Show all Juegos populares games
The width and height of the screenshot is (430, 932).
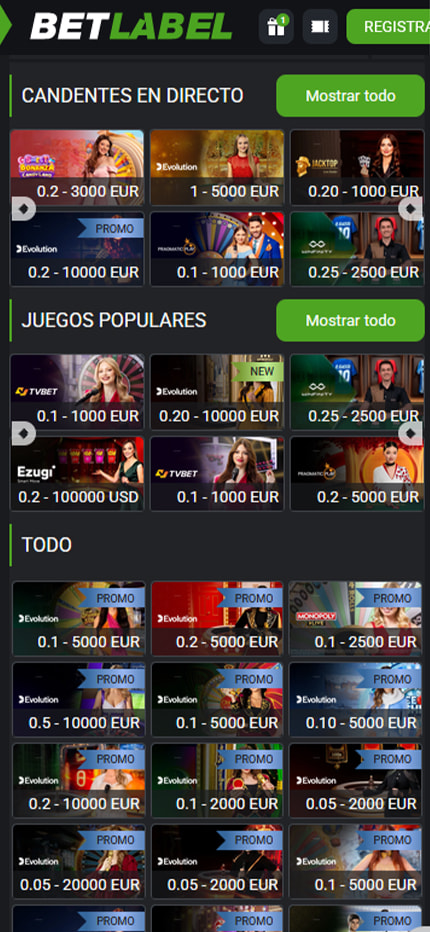click(x=350, y=320)
